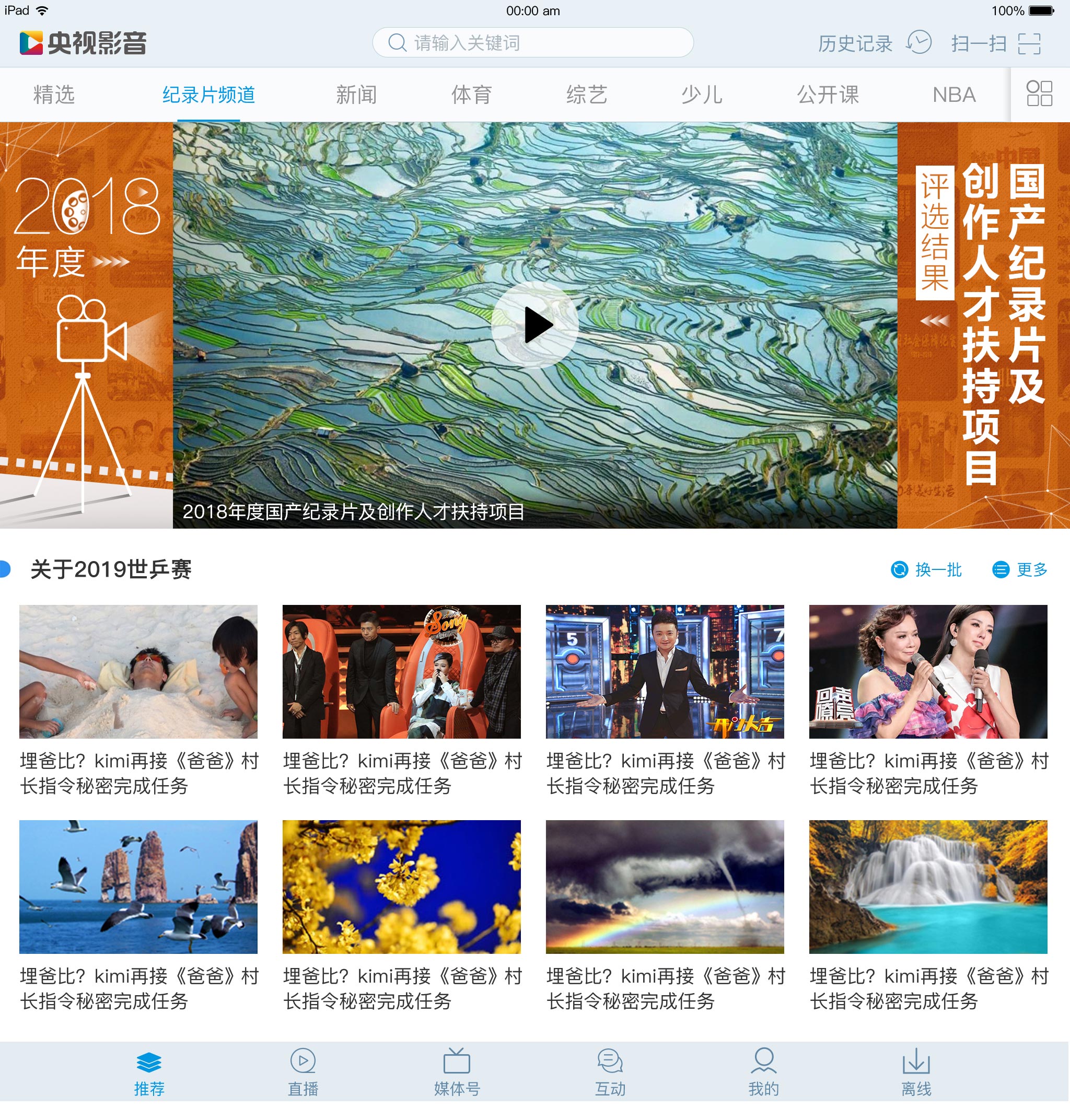Image resolution: width=1070 pixels, height=1120 pixels.
Task: Open the 扫一扫 scanner
Action: tap(995, 43)
